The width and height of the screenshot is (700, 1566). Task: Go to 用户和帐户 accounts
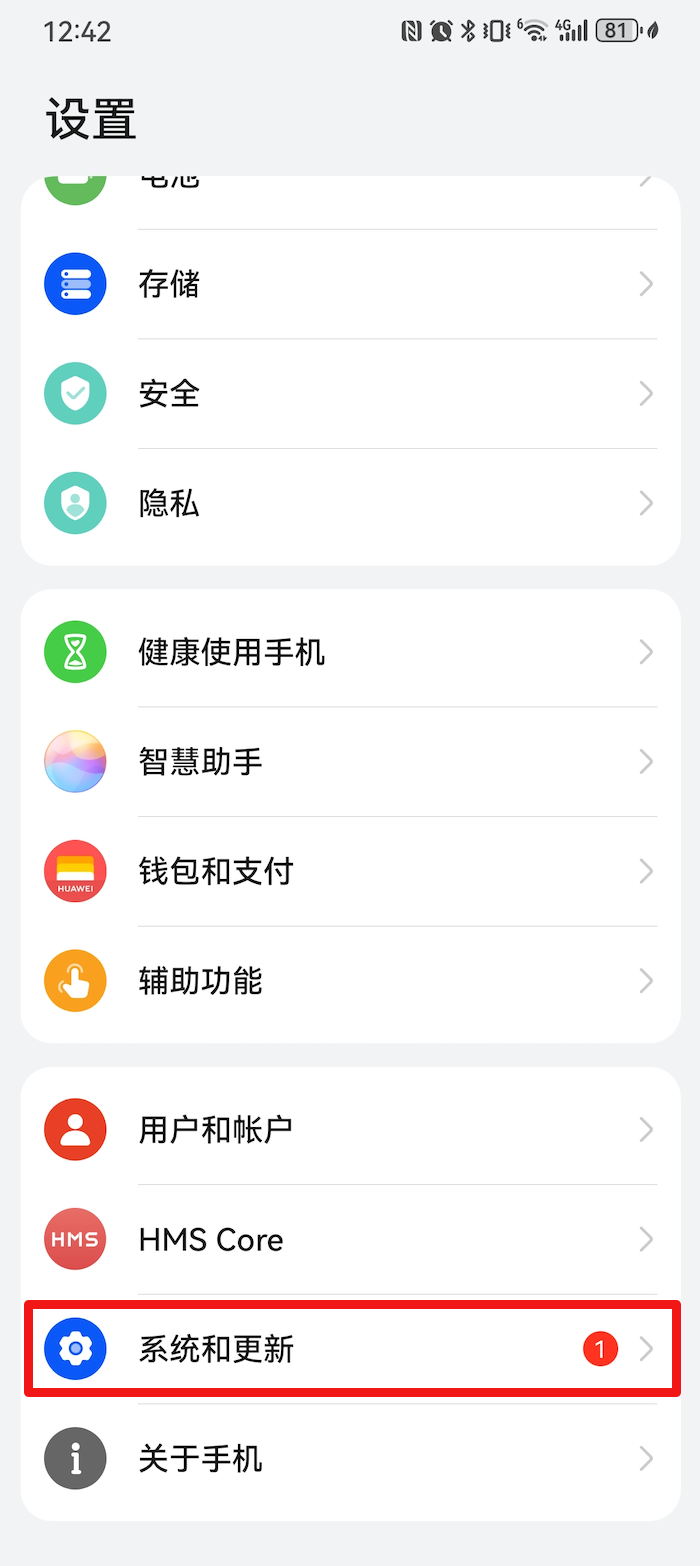pos(350,1130)
